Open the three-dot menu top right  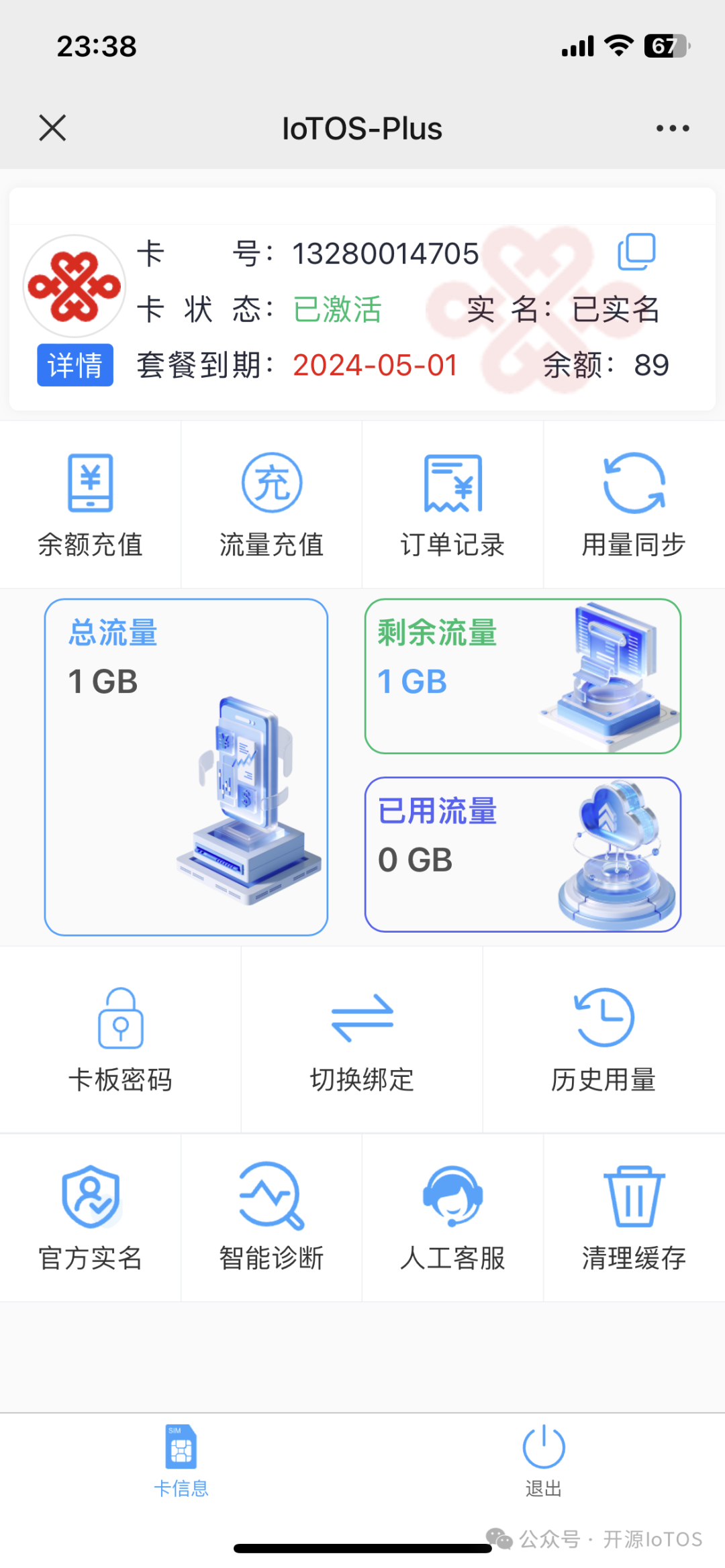[x=672, y=127]
